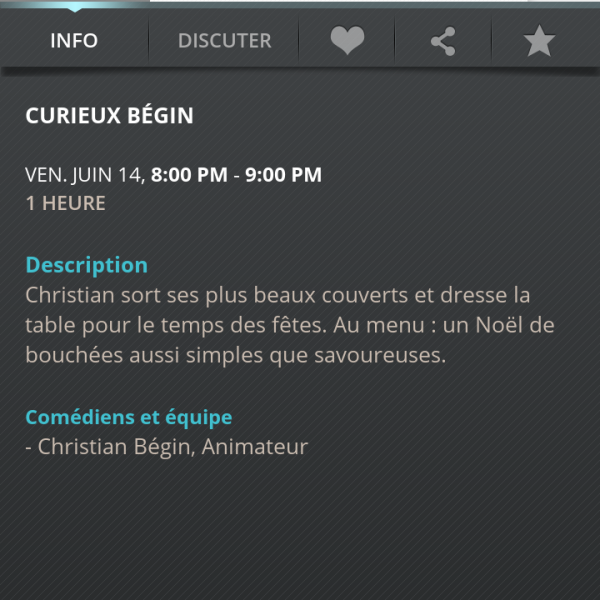600x600 pixels.
Task: Like Curieux Bégin with the heart icon
Action: pyautogui.click(x=347, y=41)
